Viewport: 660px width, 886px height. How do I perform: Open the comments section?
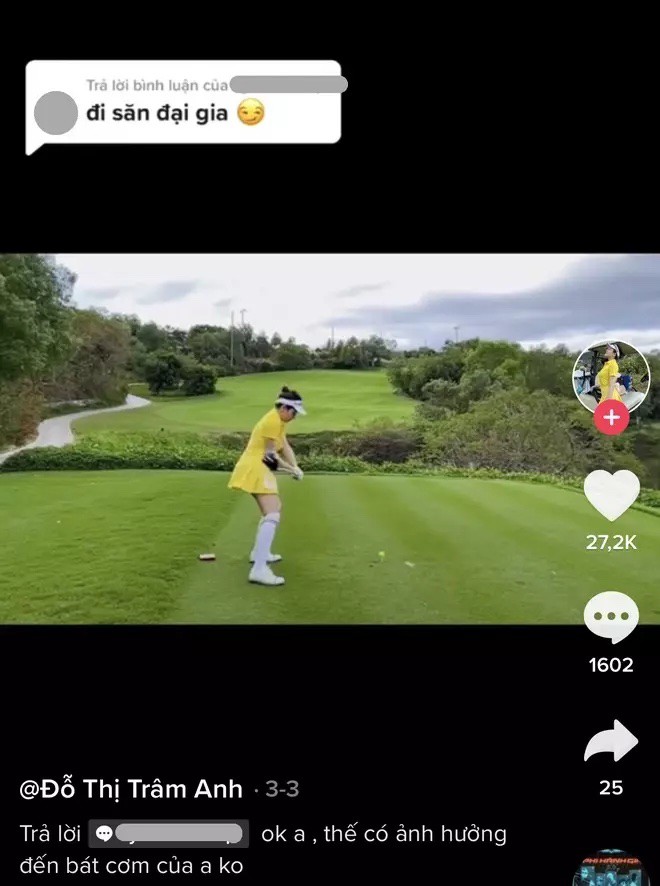pyautogui.click(x=611, y=617)
